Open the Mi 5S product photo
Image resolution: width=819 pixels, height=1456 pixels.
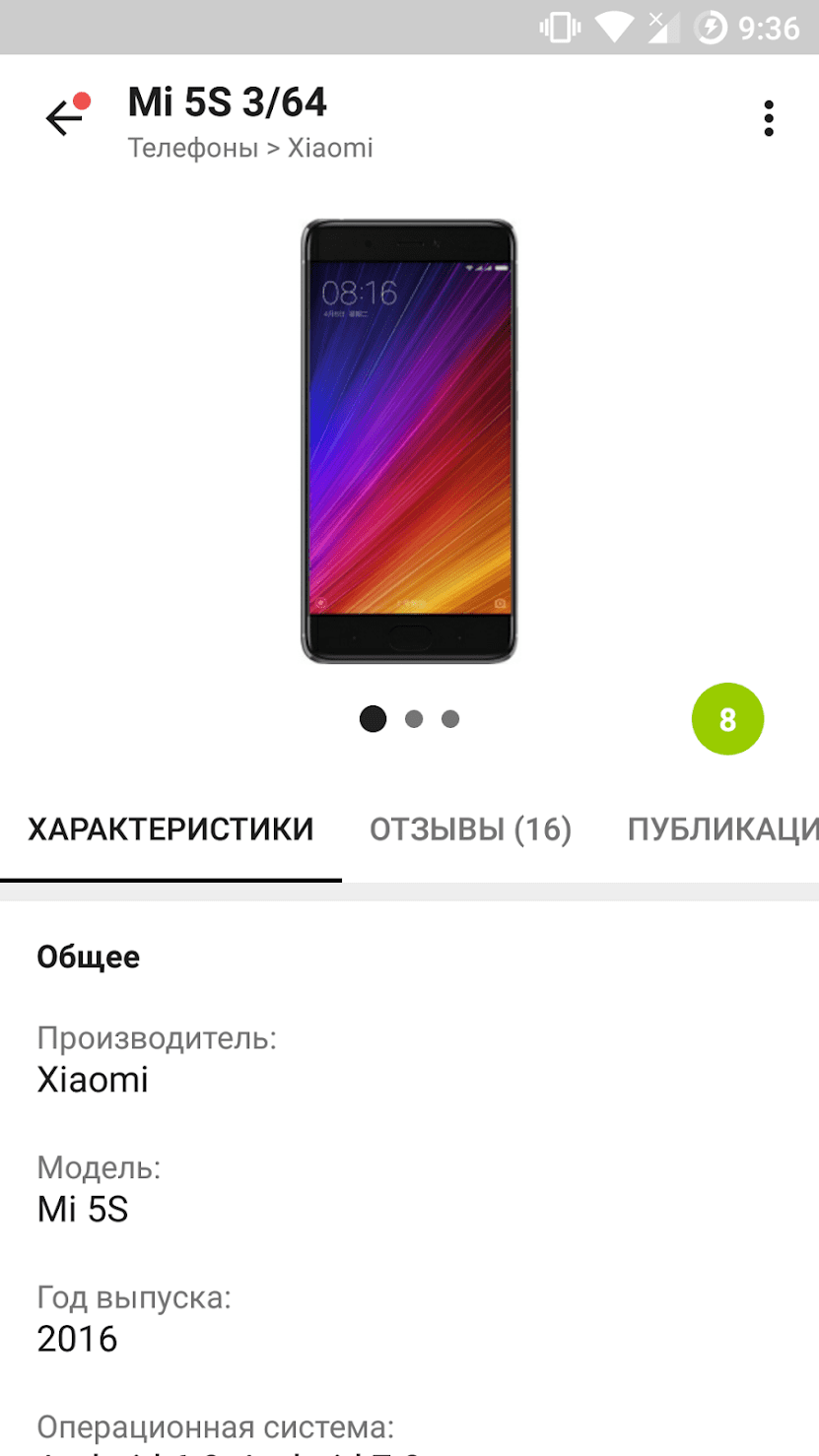(x=409, y=440)
